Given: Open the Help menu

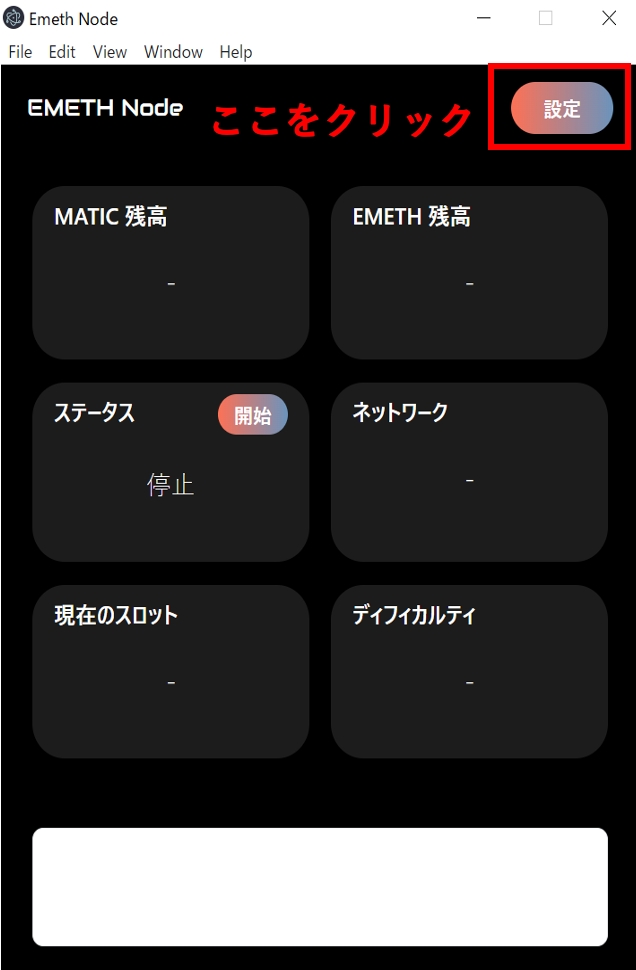Looking at the screenshot, I should (236, 52).
